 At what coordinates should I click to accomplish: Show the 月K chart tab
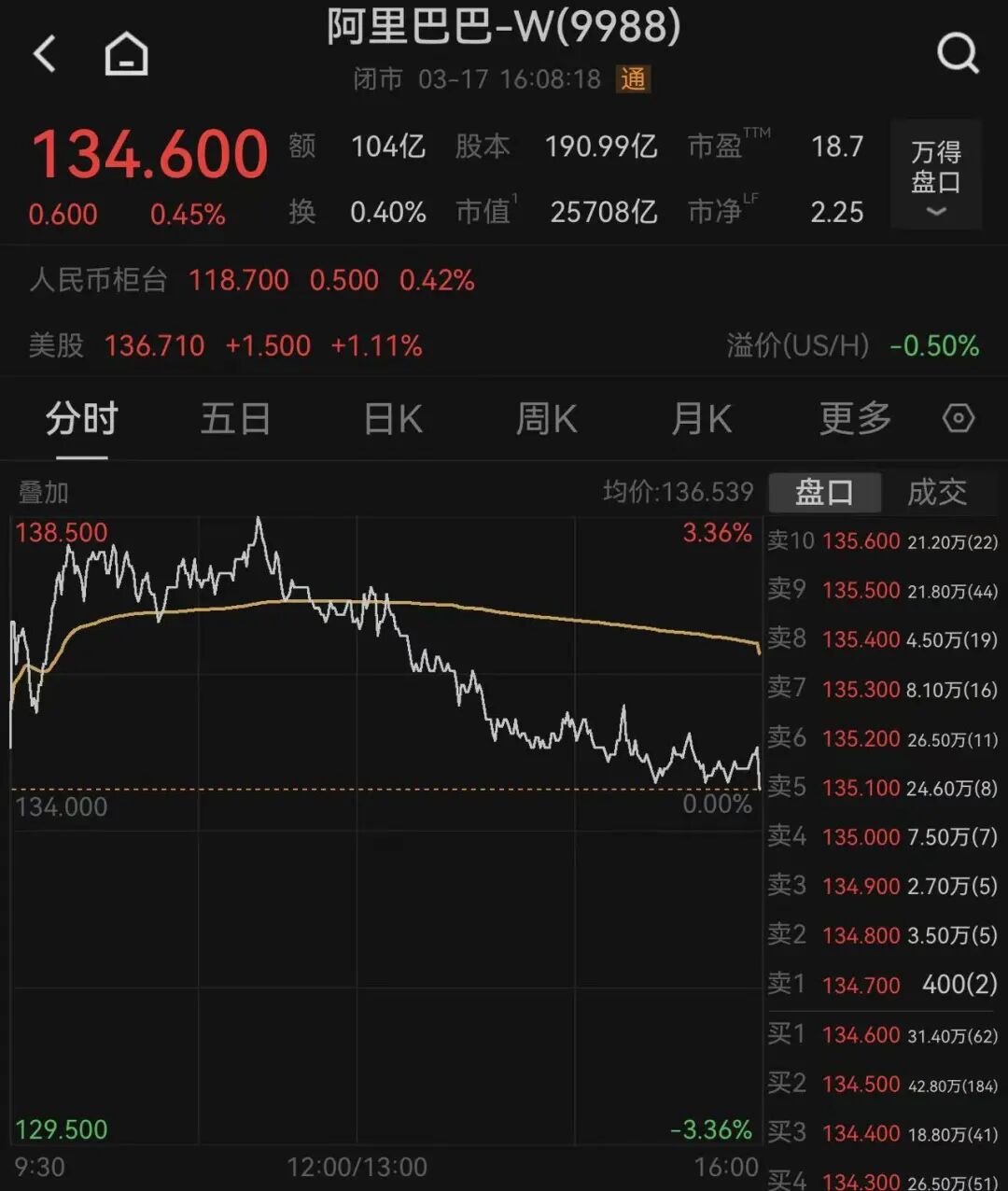pyautogui.click(x=701, y=419)
